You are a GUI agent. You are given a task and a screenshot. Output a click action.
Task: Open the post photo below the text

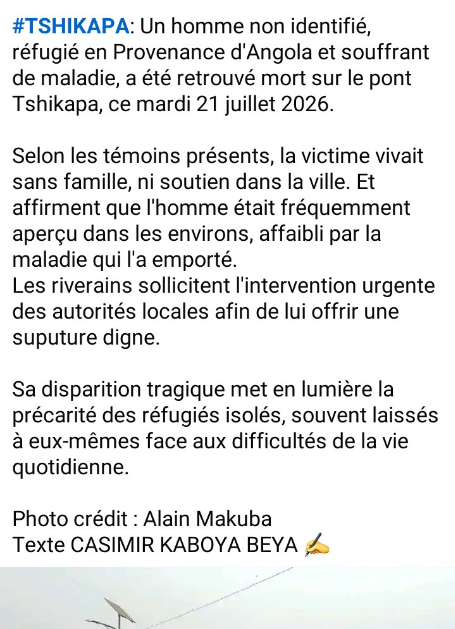coord(228,598)
